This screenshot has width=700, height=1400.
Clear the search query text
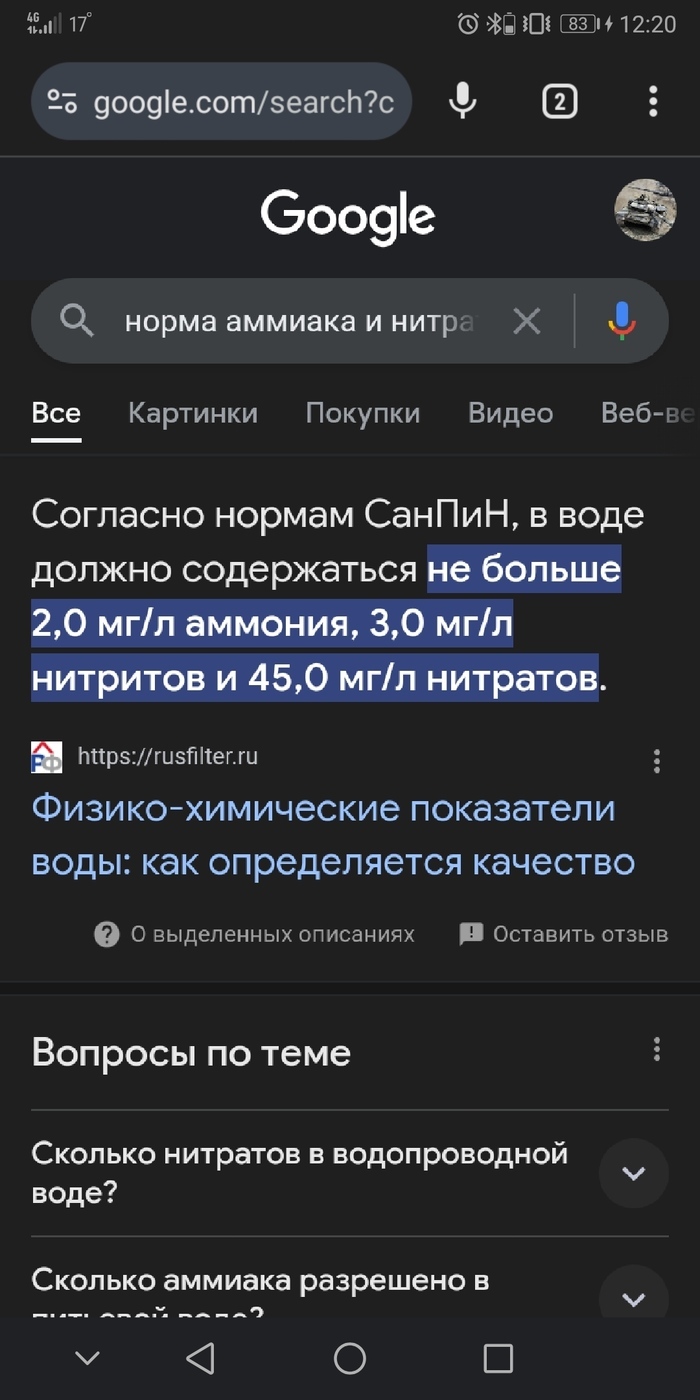[x=526, y=321]
